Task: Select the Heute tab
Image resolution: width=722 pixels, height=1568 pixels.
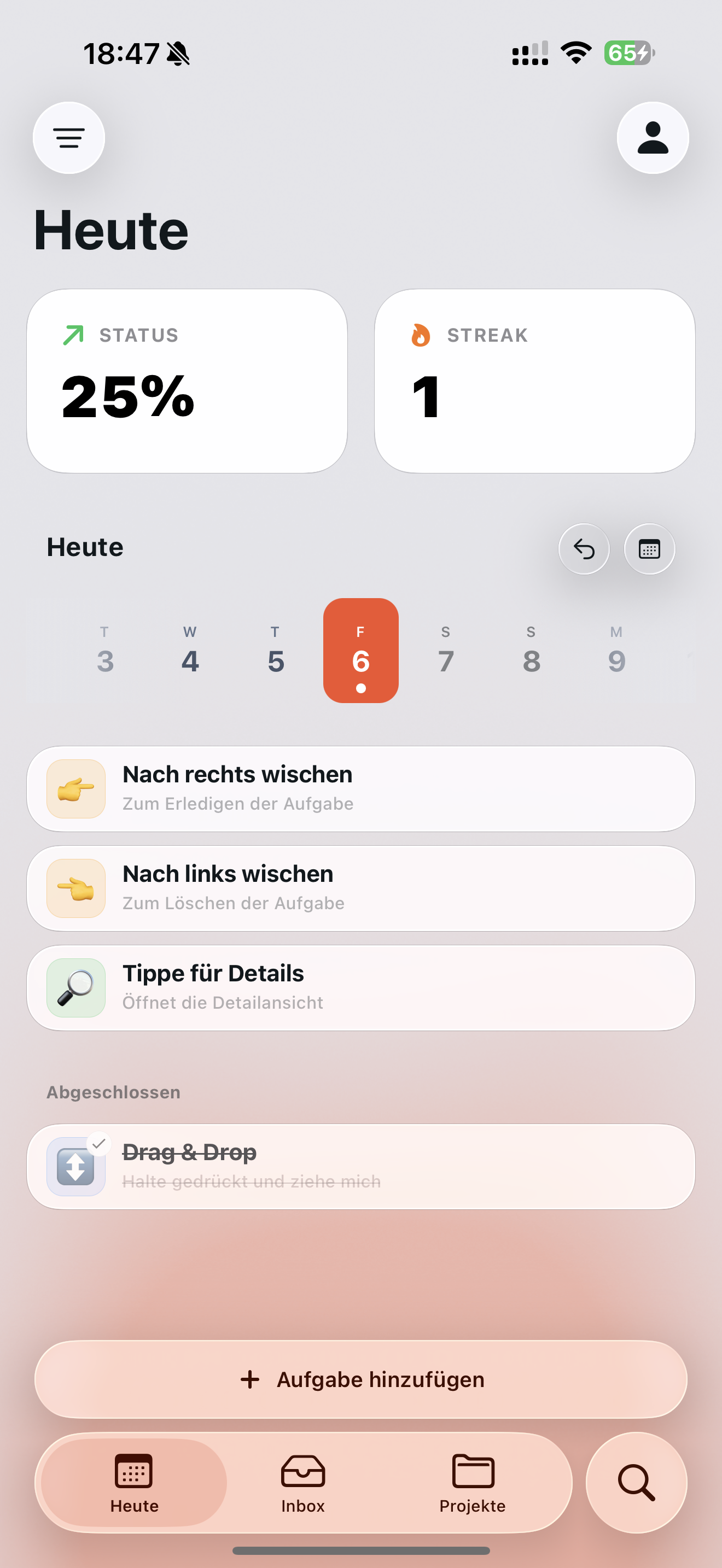Action: (x=133, y=1483)
